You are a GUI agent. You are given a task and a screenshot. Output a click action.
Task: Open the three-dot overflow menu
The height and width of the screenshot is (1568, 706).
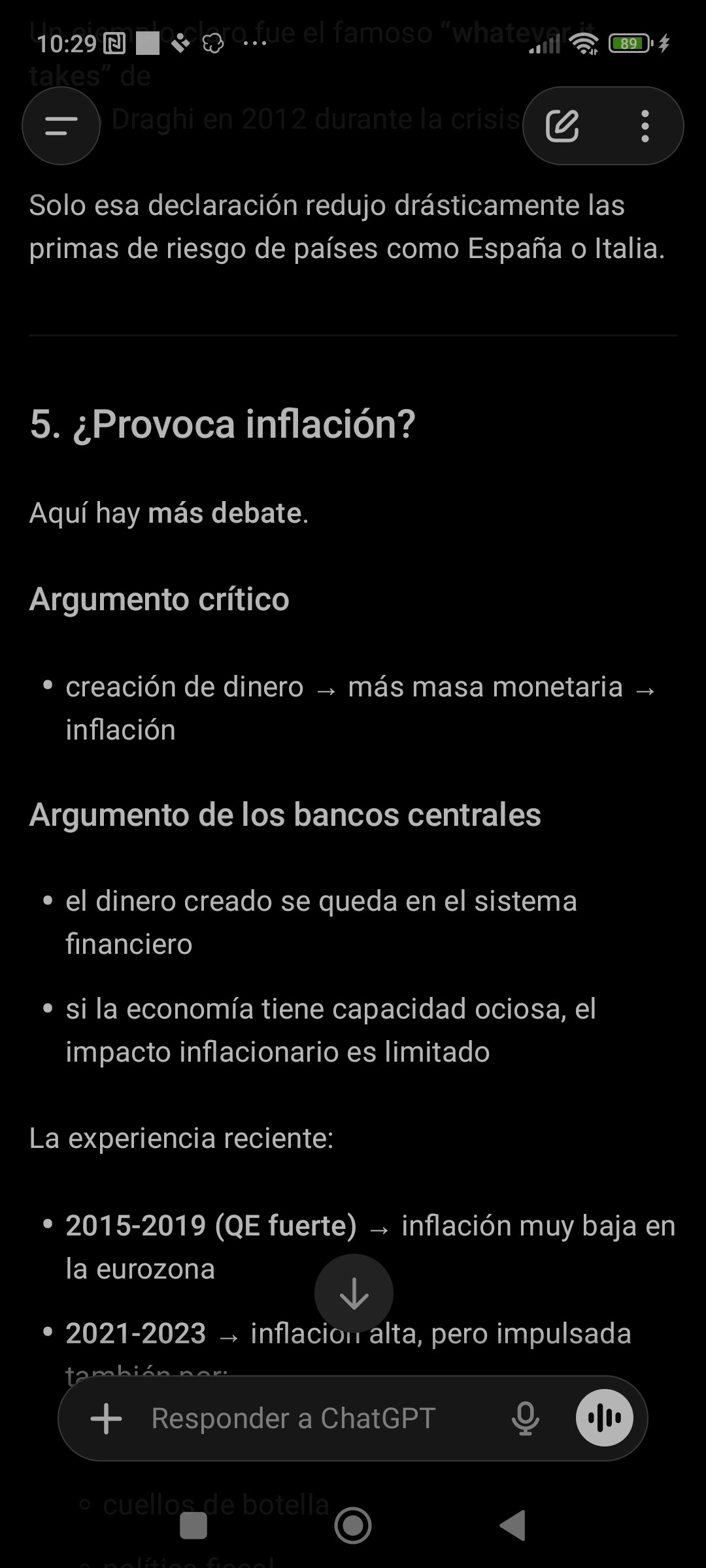pyautogui.click(x=645, y=126)
